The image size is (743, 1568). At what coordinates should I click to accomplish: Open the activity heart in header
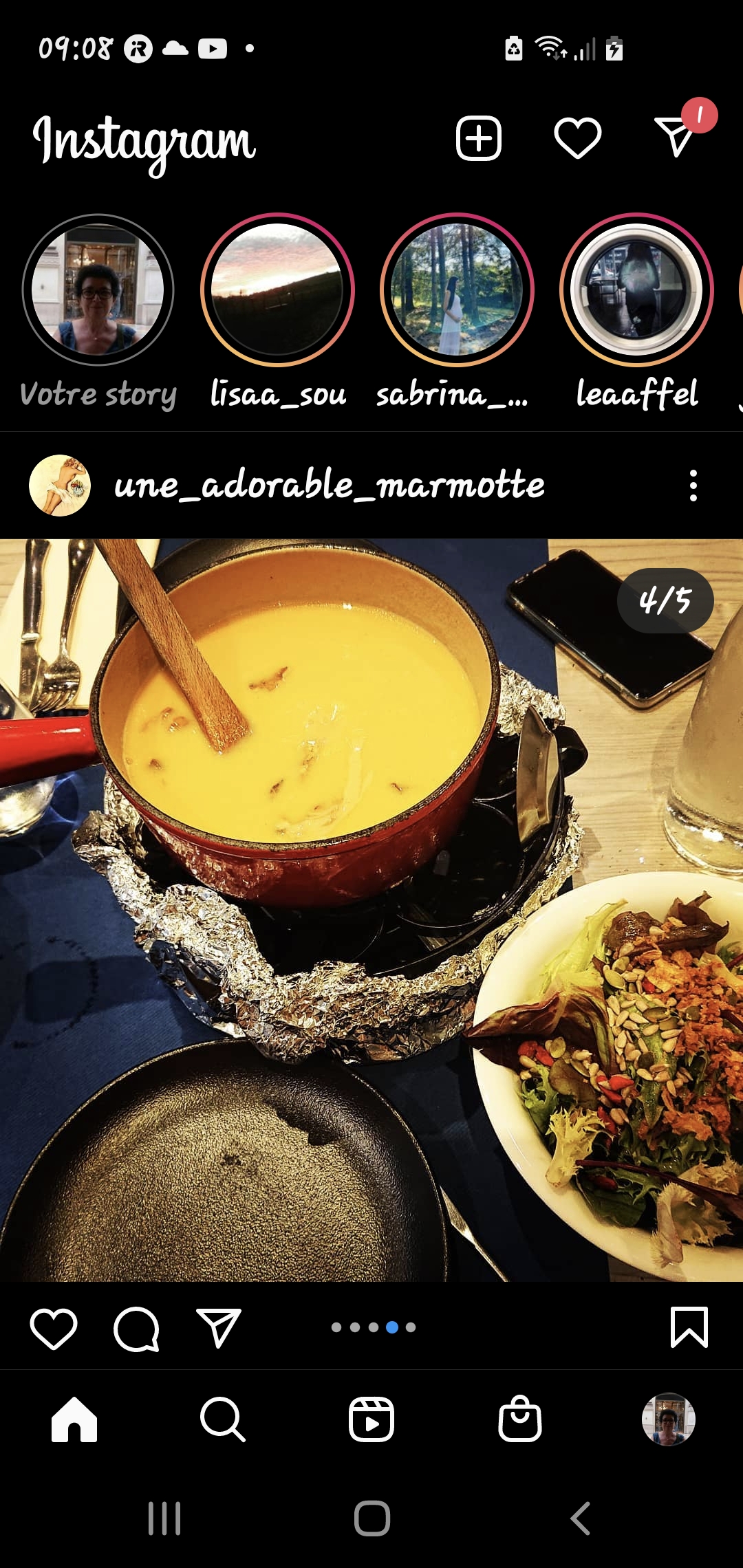[577, 138]
